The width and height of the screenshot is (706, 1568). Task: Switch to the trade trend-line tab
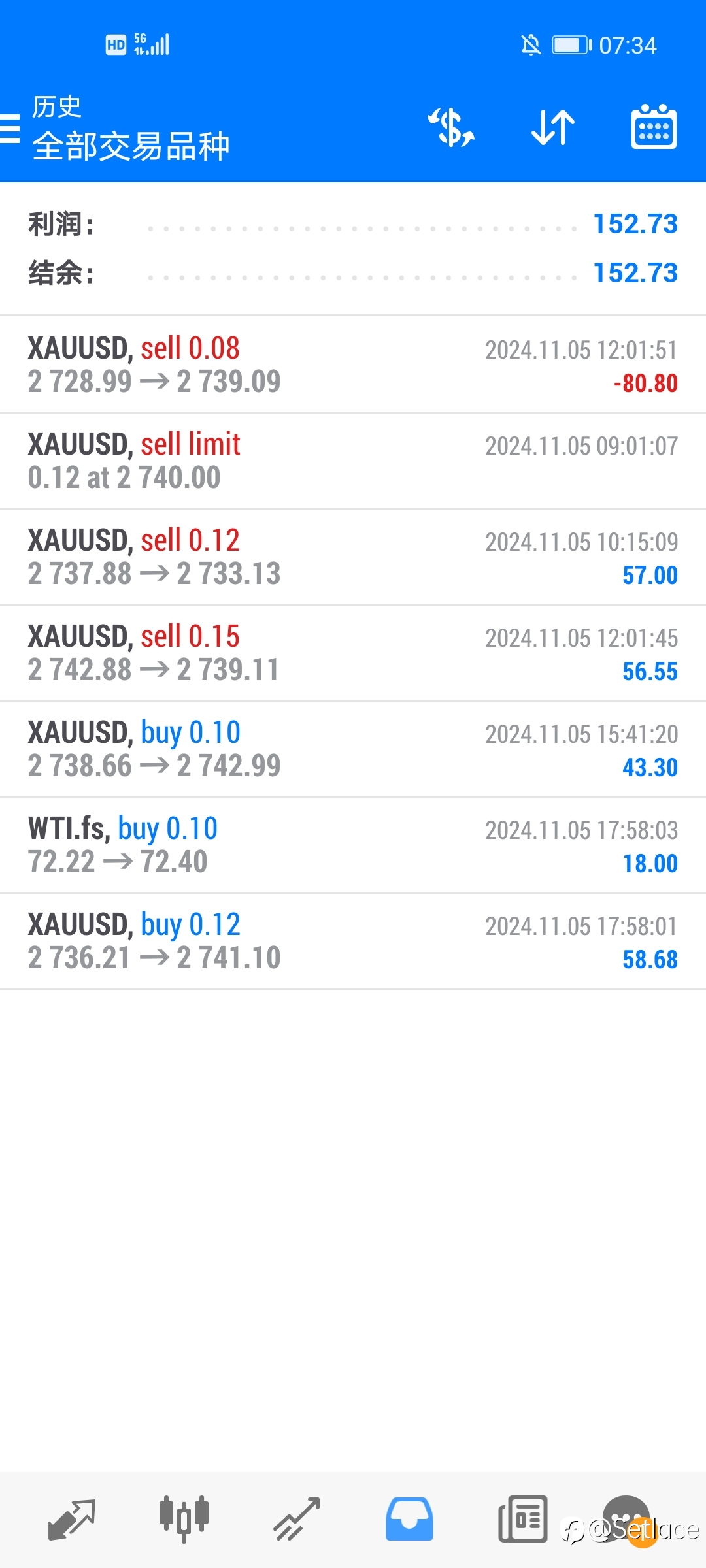click(x=297, y=1520)
